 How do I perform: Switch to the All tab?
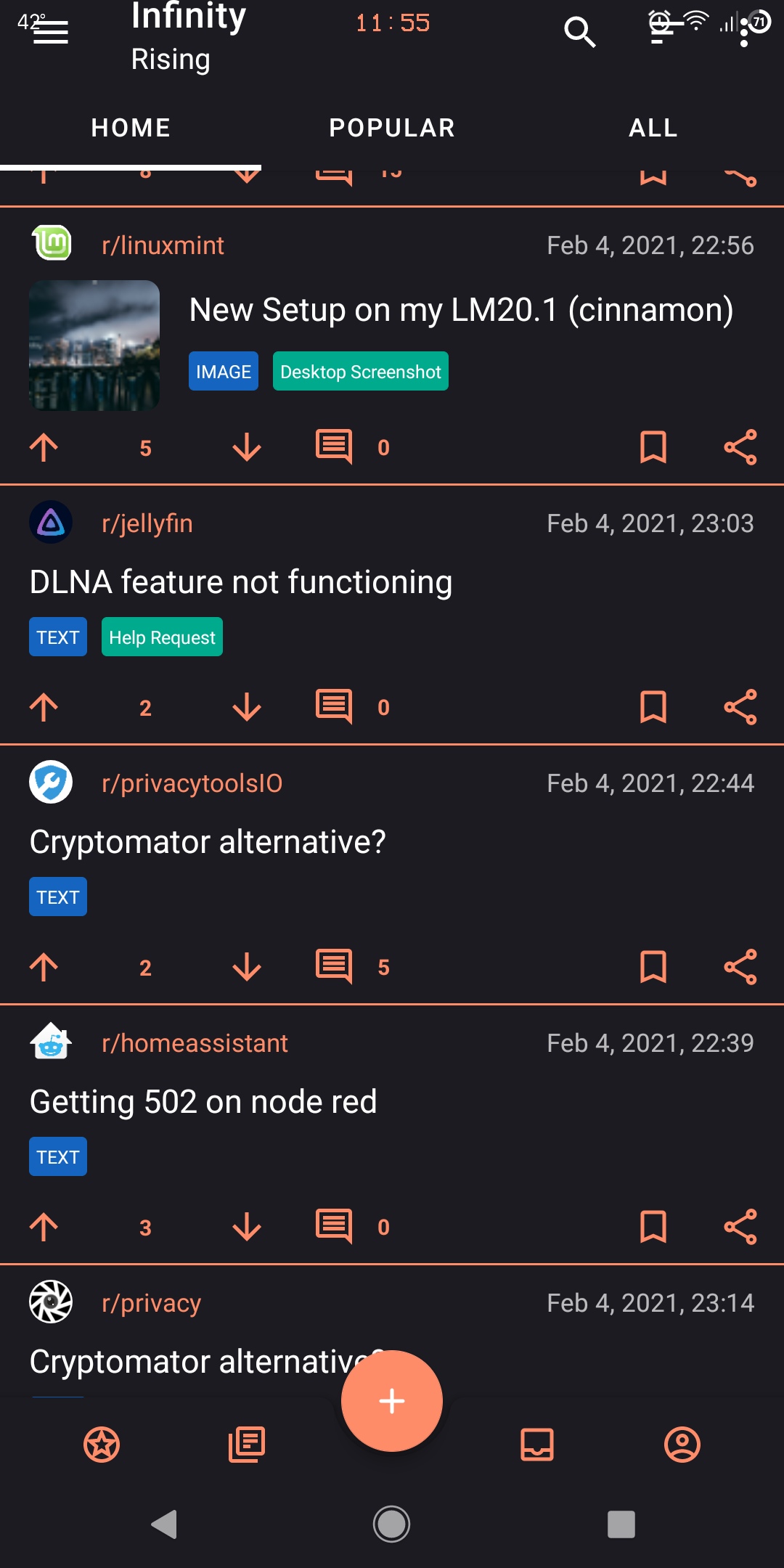tap(653, 128)
